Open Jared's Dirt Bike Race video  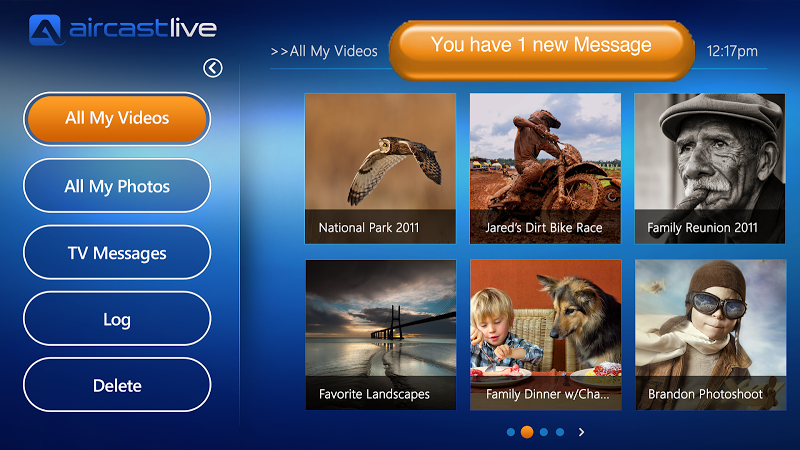[x=545, y=168]
